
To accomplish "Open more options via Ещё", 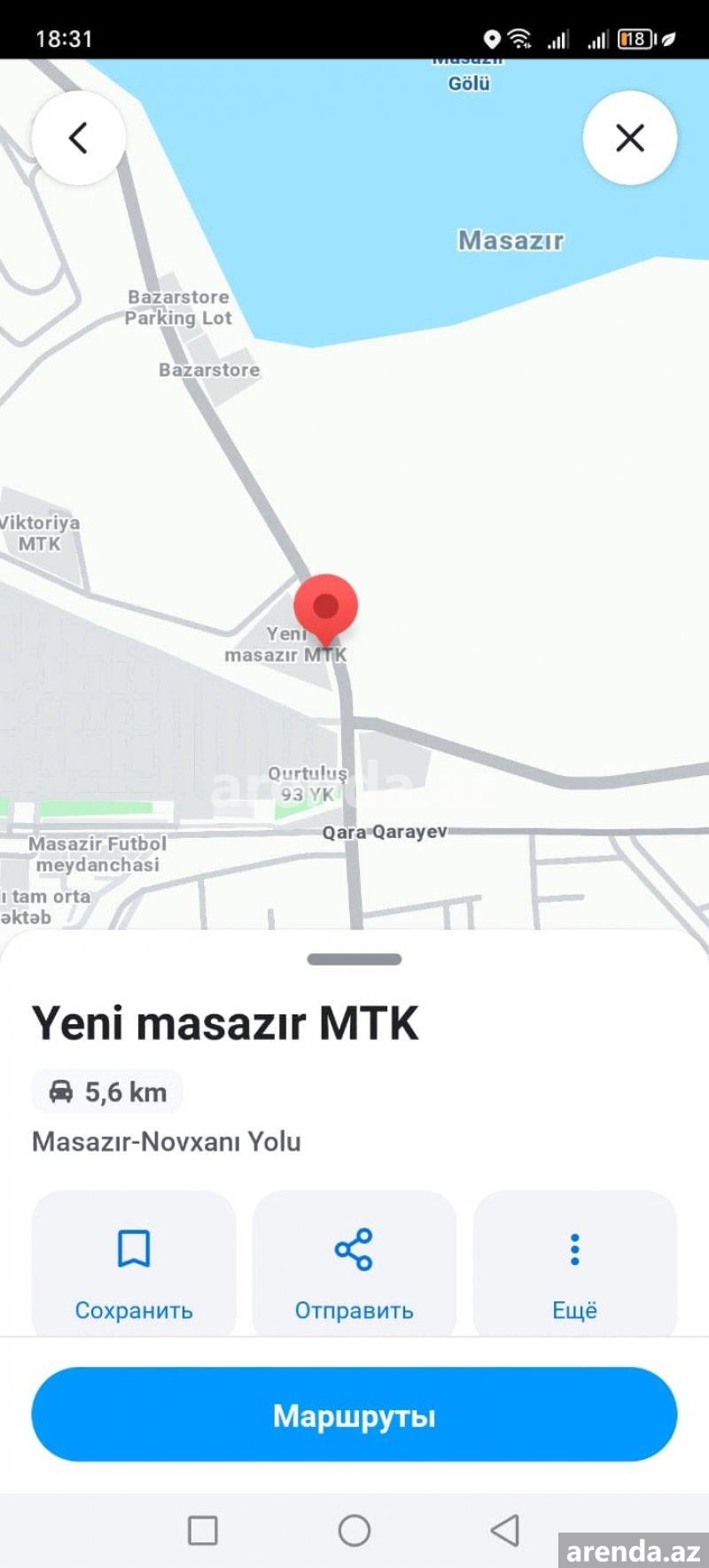I will (x=575, y=1264).
